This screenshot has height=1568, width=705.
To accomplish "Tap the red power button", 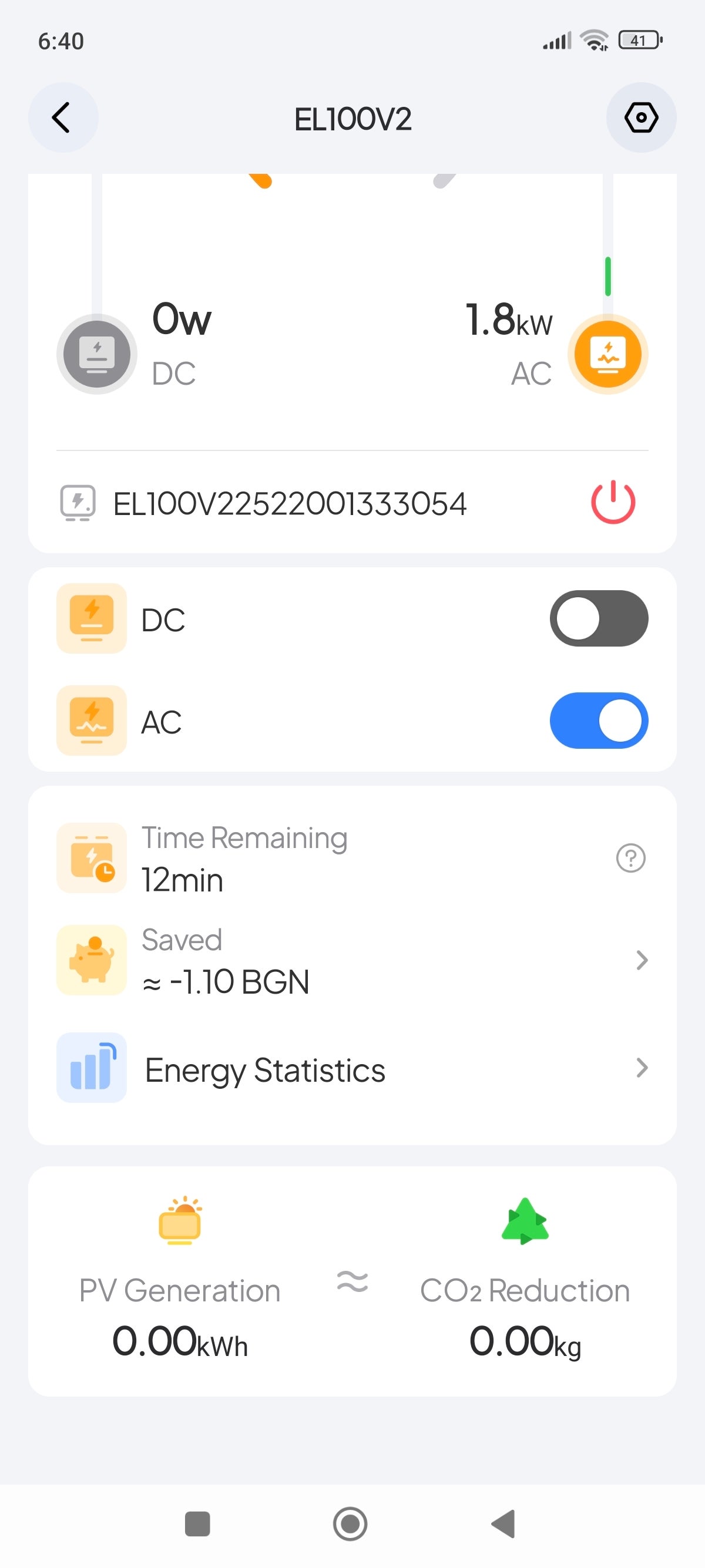I will tap(612, 502).
